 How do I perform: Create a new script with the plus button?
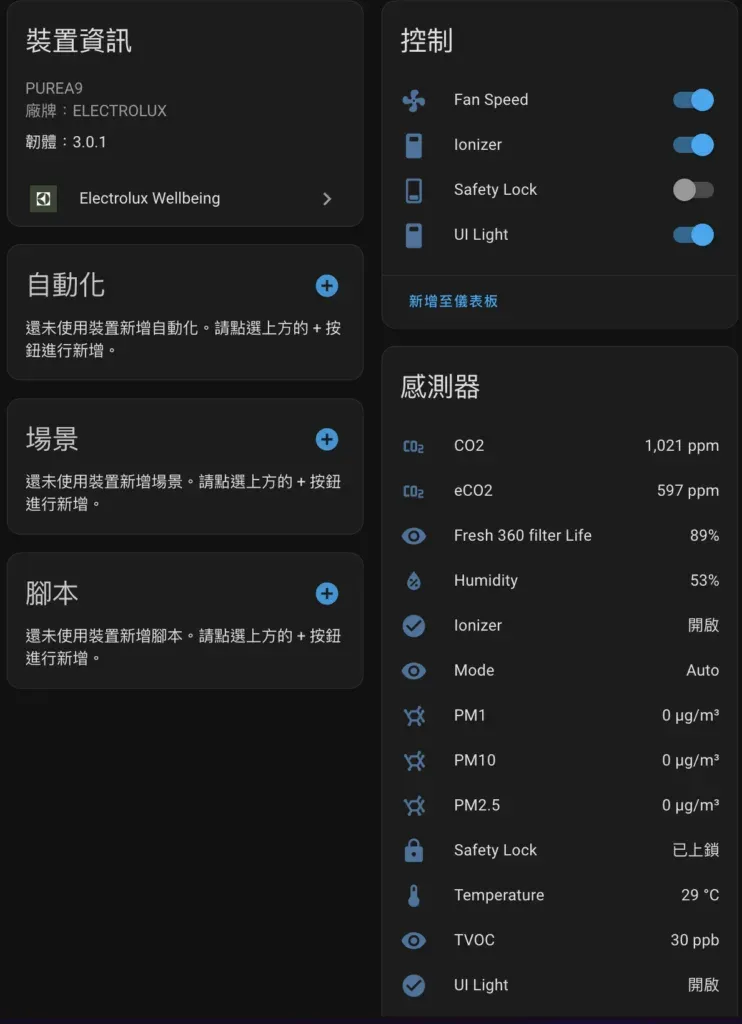327,594
